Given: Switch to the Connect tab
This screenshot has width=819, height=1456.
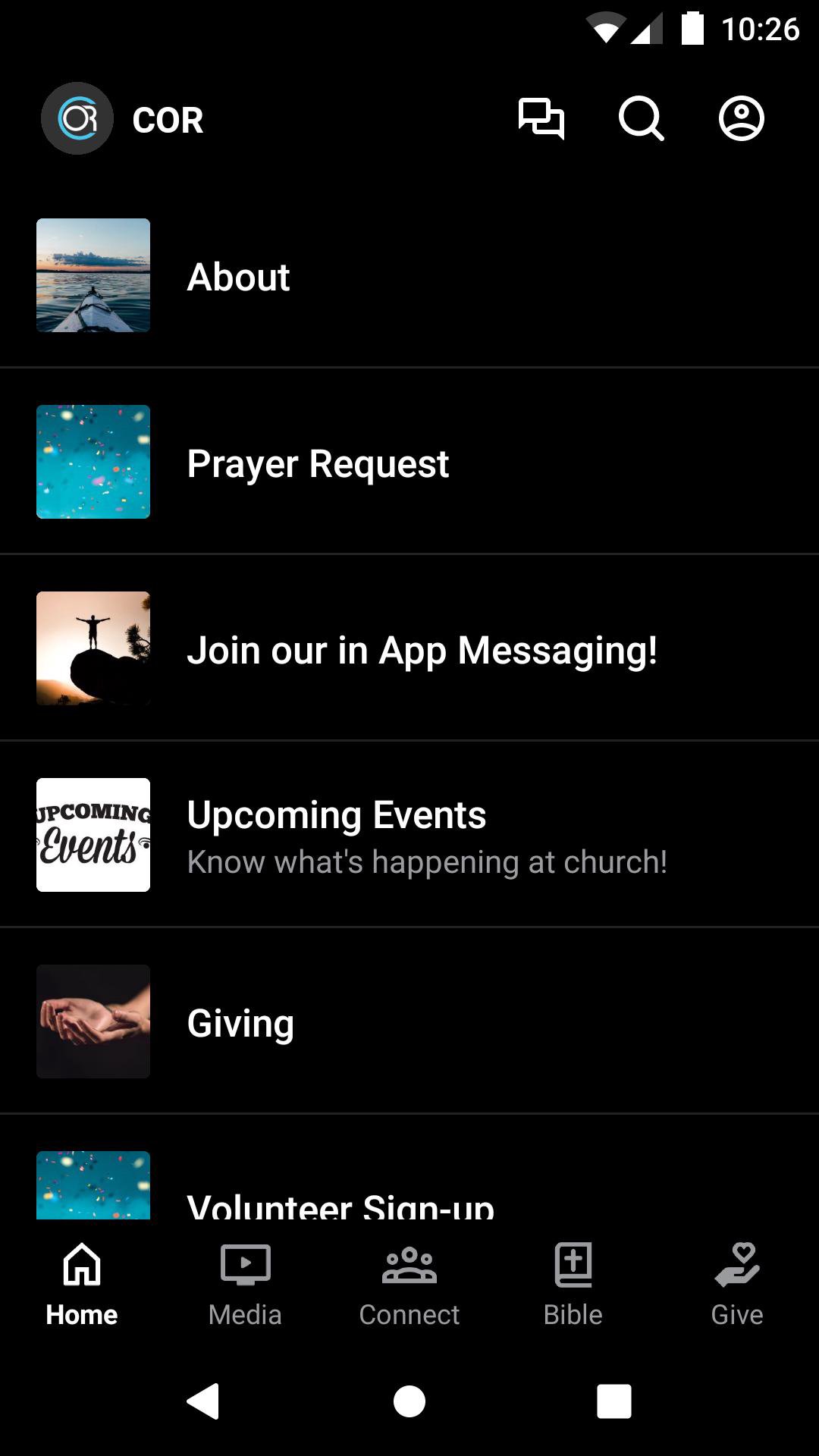Looking at the screenshot, I should pos(409,1283).
